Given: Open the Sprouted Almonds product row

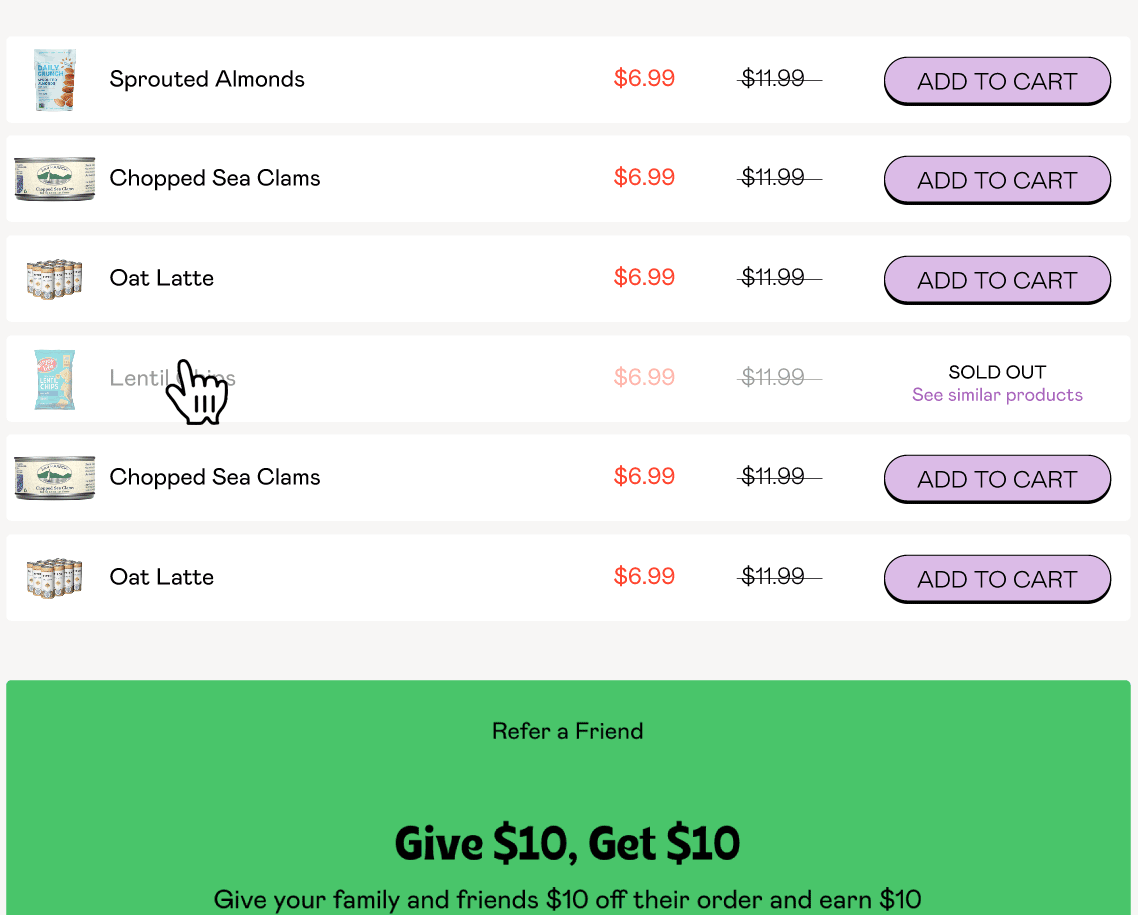Looking at the screenshot, I should pyautogui.click(x=207, y=79).
